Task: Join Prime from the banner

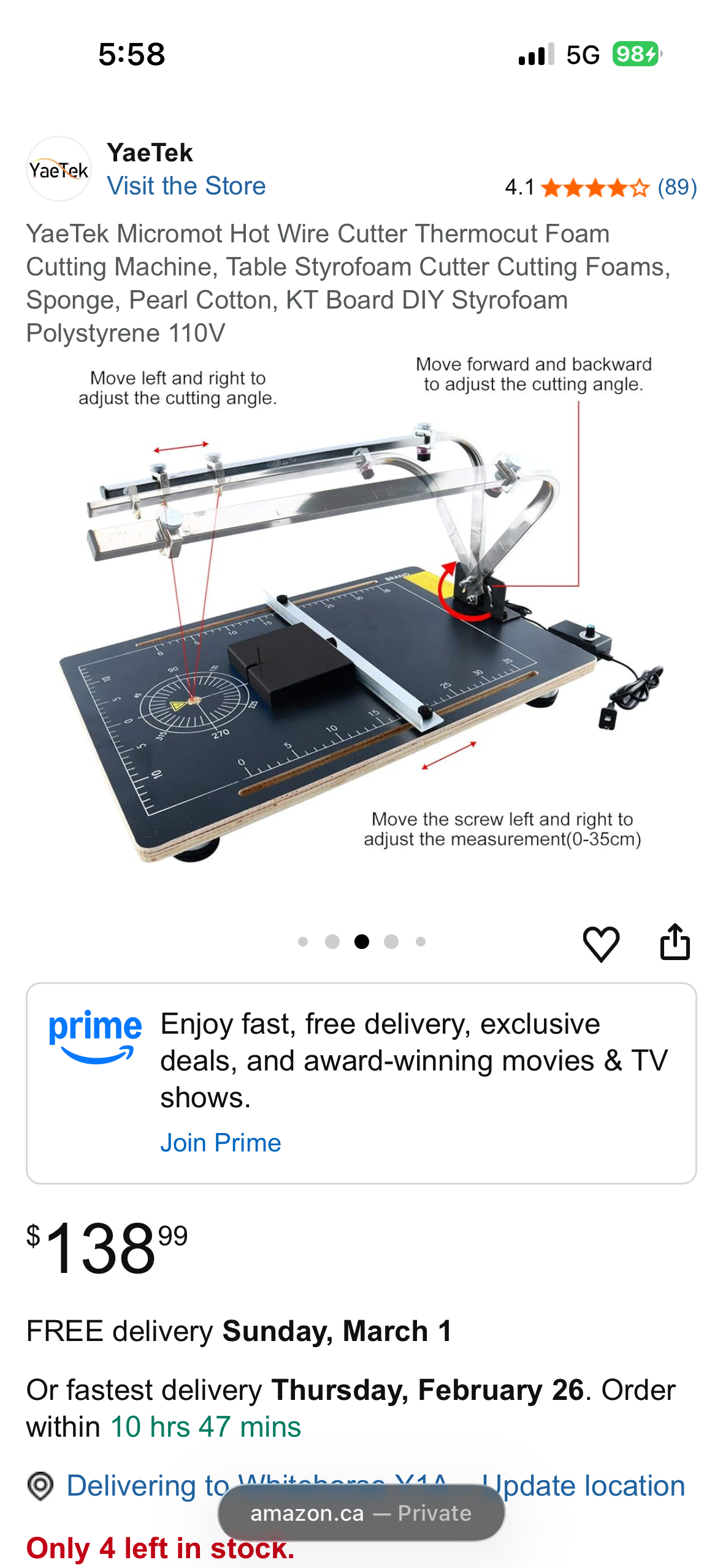Action: pyautogui.click(x=220, y=1143)
